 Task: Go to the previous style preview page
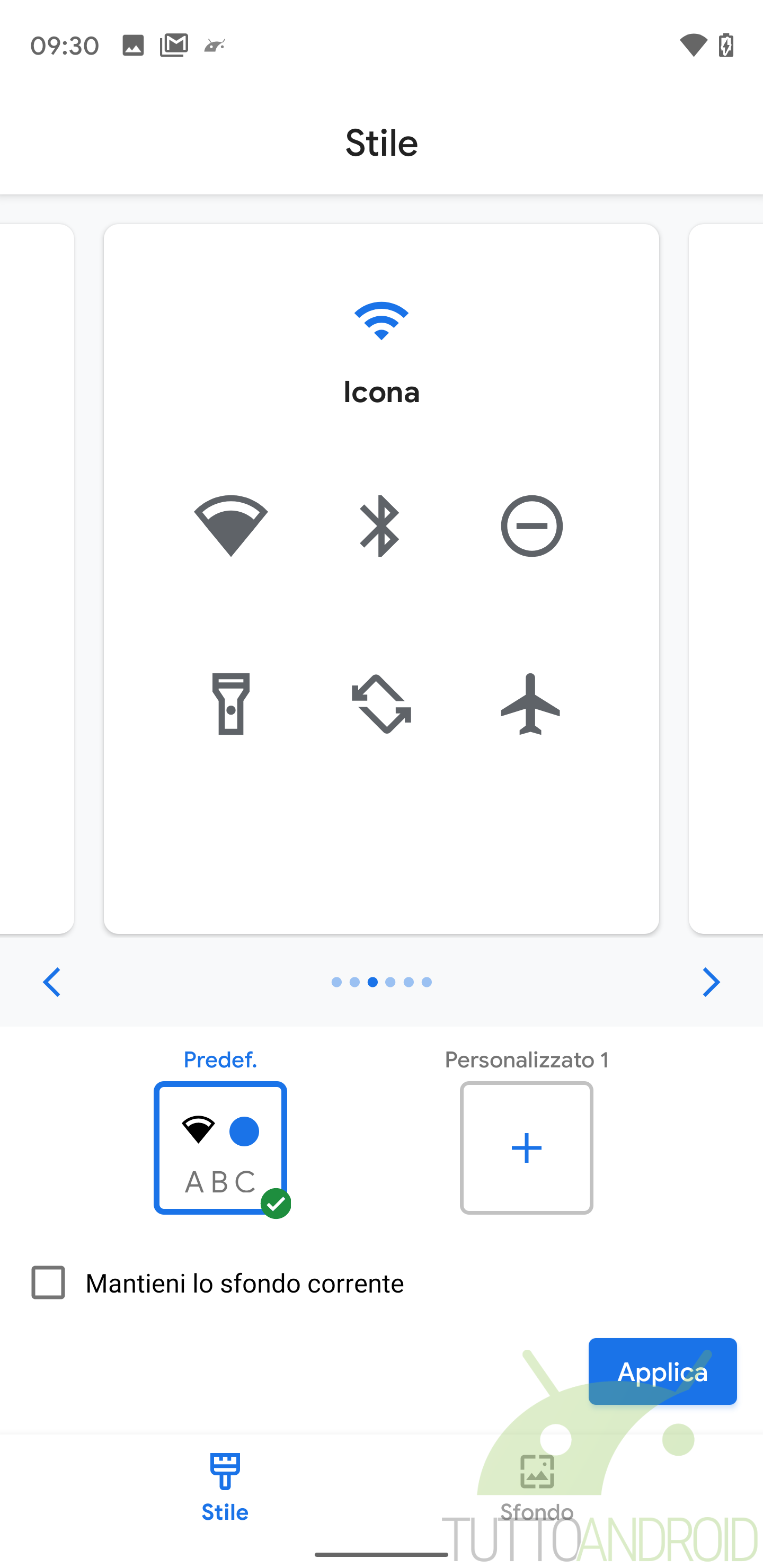point(52,982)
